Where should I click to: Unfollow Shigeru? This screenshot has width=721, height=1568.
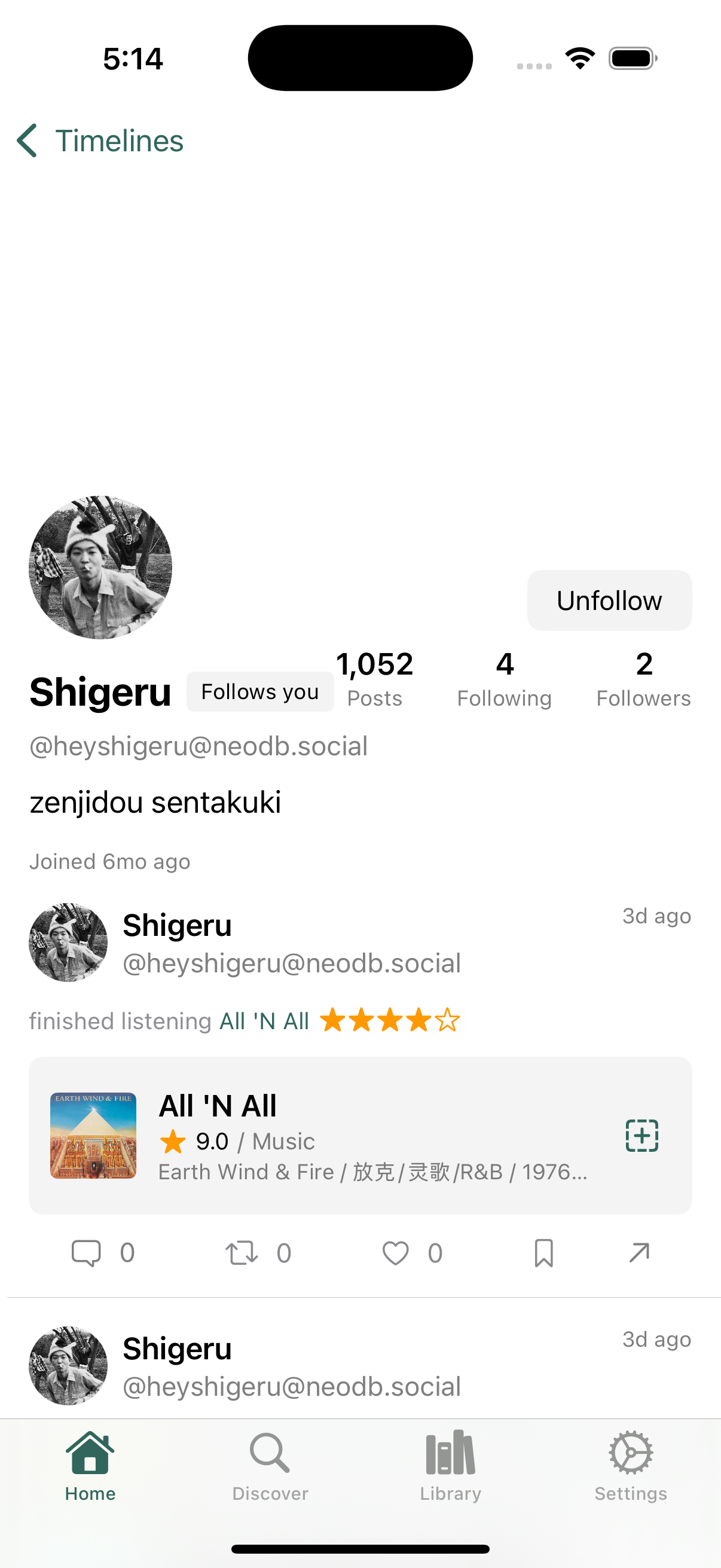pos(609,600)
